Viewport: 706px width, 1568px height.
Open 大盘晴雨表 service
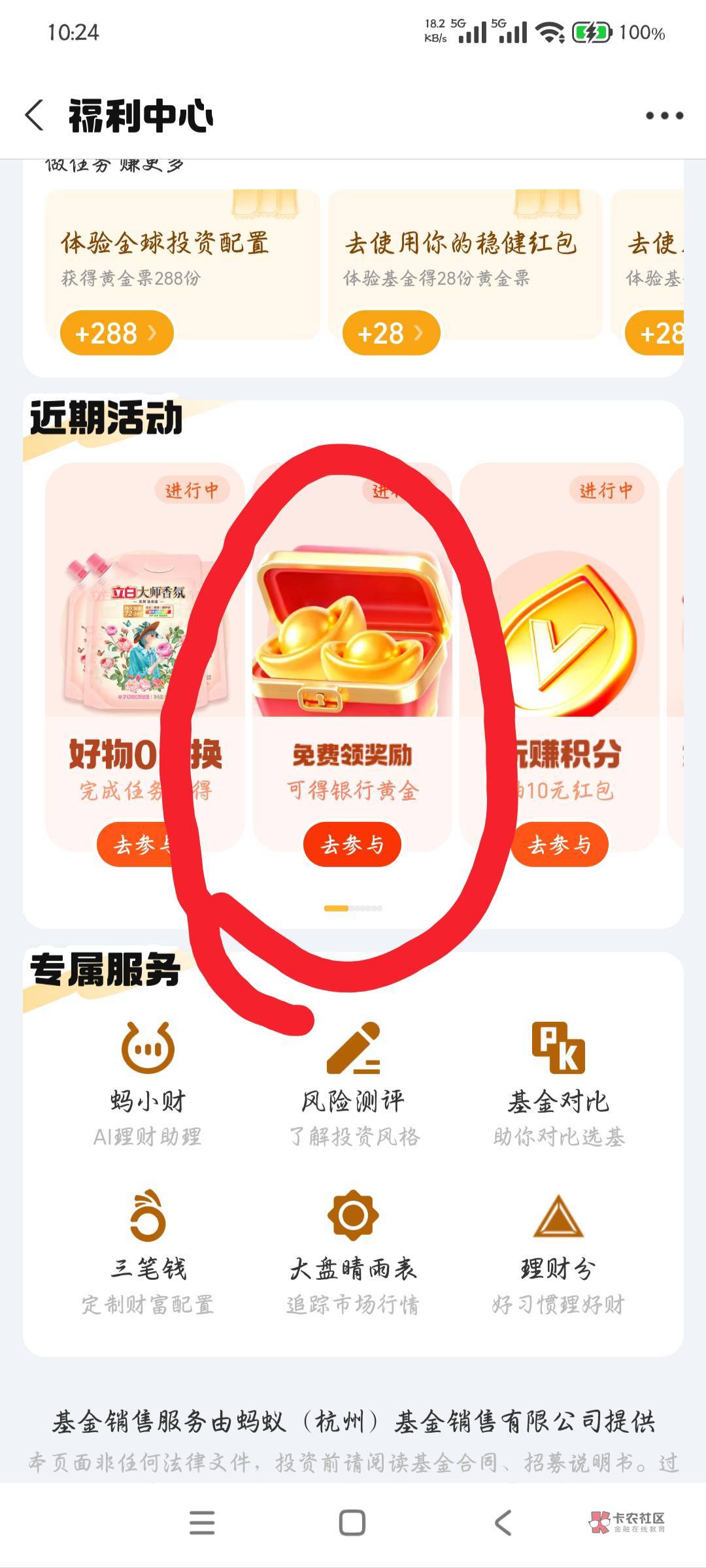tap(353, 1252)
